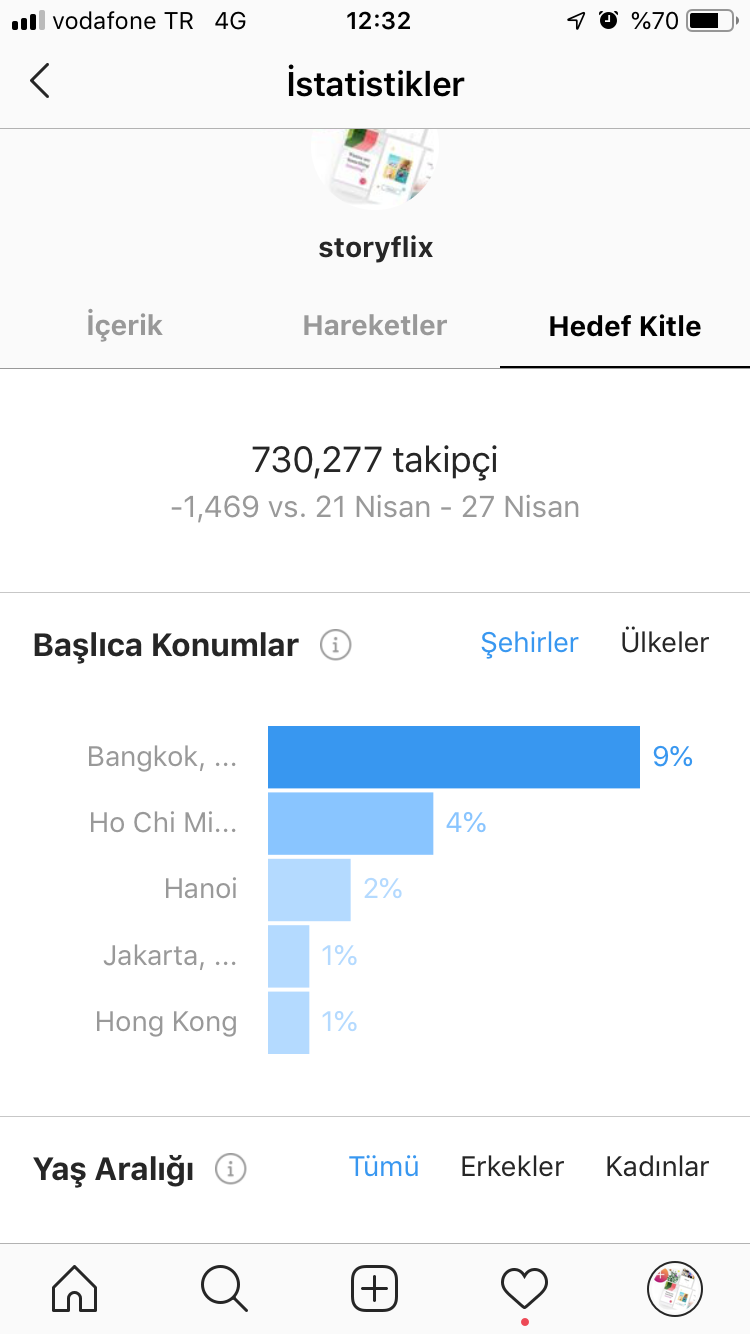The width and height of the screenshot is (750, 1334).
Task: Go back from İstatistikler
Action: [40, 82]
